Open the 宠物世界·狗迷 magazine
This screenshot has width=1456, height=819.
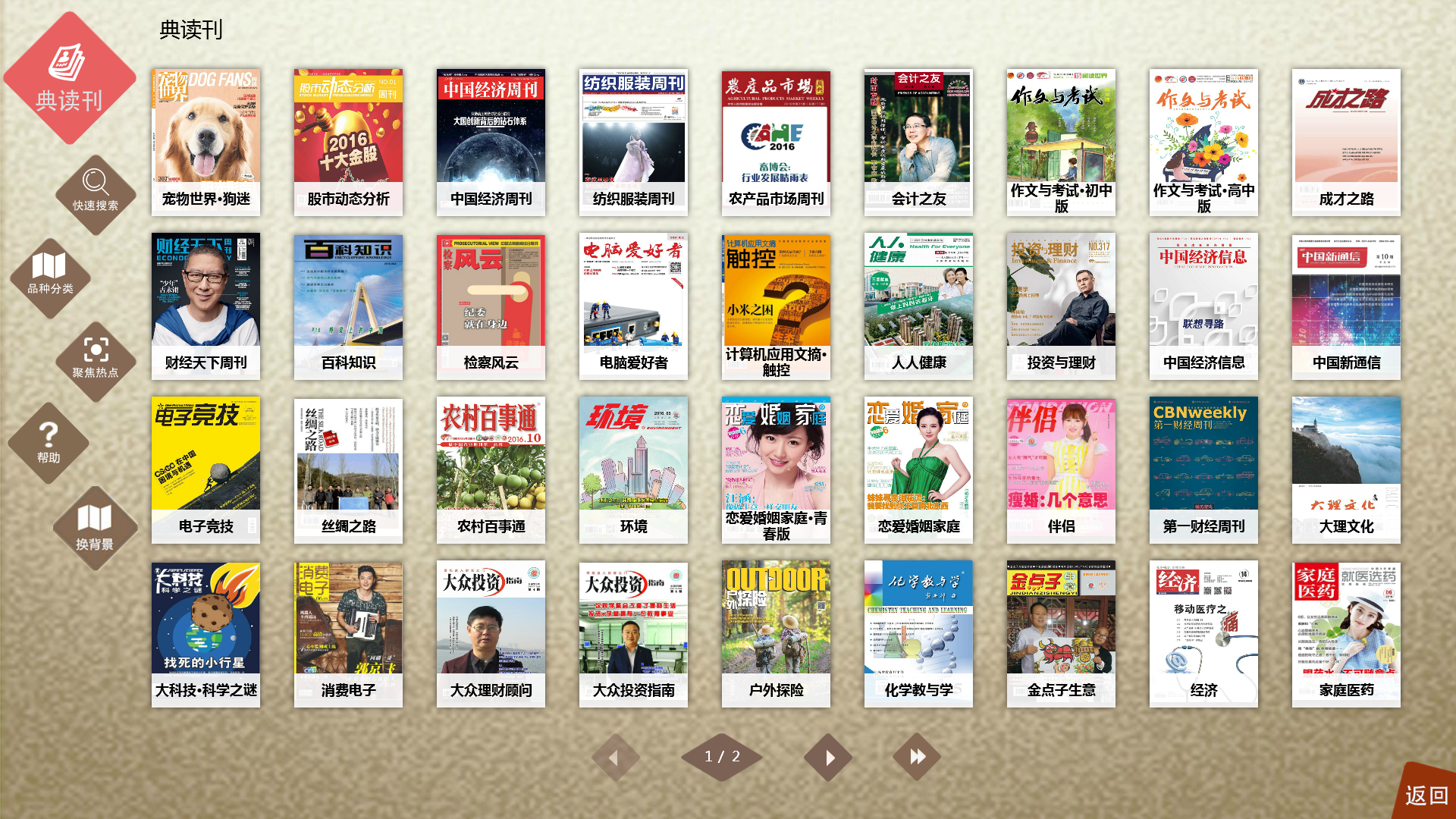[206, 142]
